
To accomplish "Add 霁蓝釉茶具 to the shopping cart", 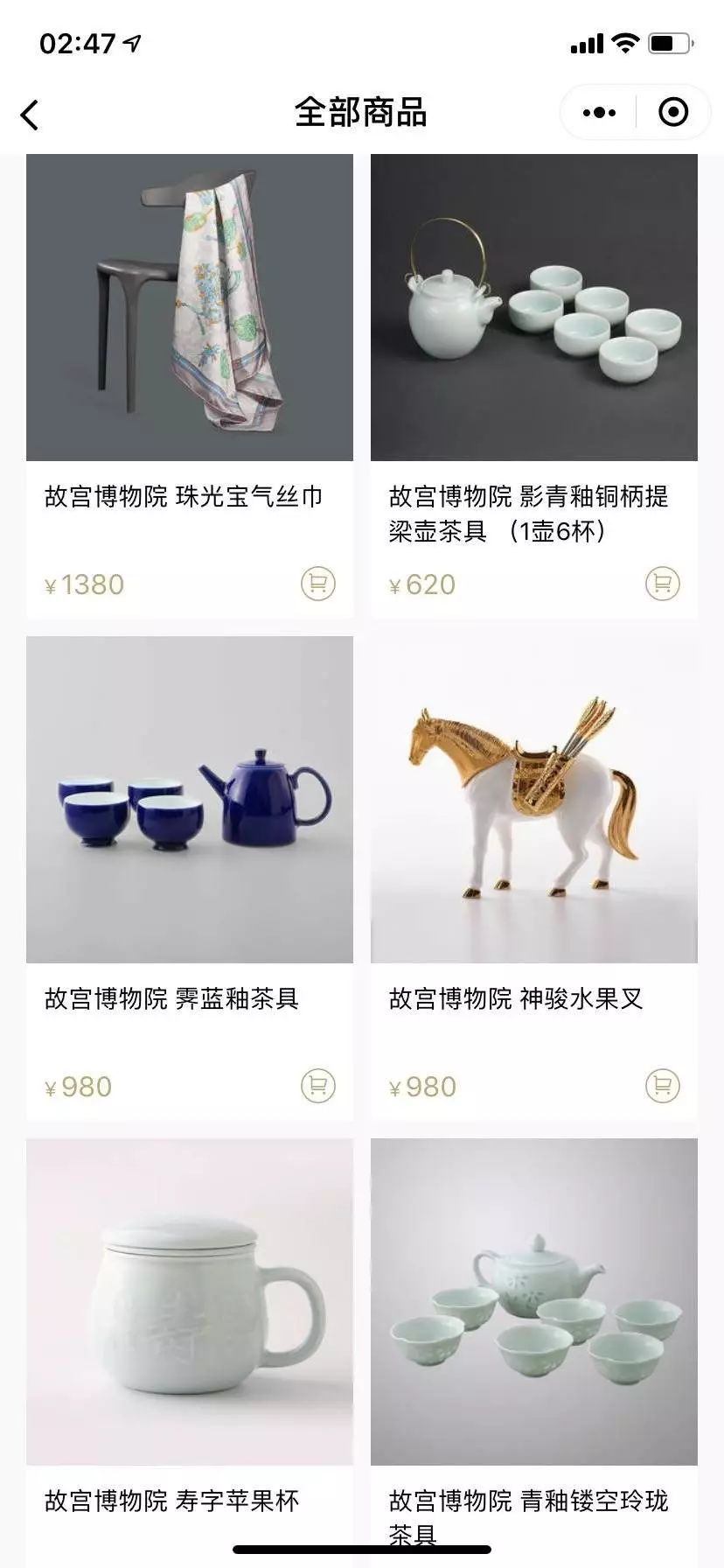I will pos(317,1086).
